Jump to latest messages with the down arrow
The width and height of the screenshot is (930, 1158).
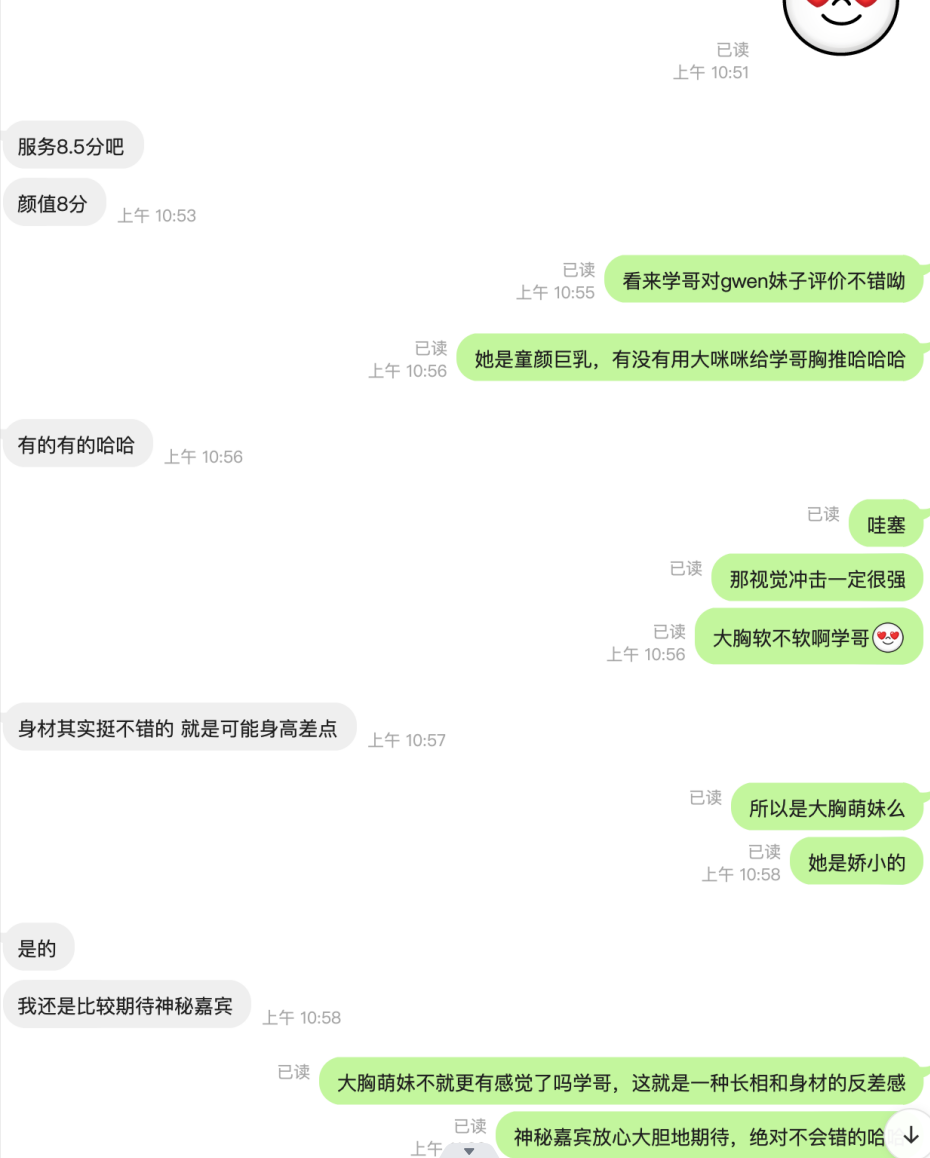[910, 1134]
